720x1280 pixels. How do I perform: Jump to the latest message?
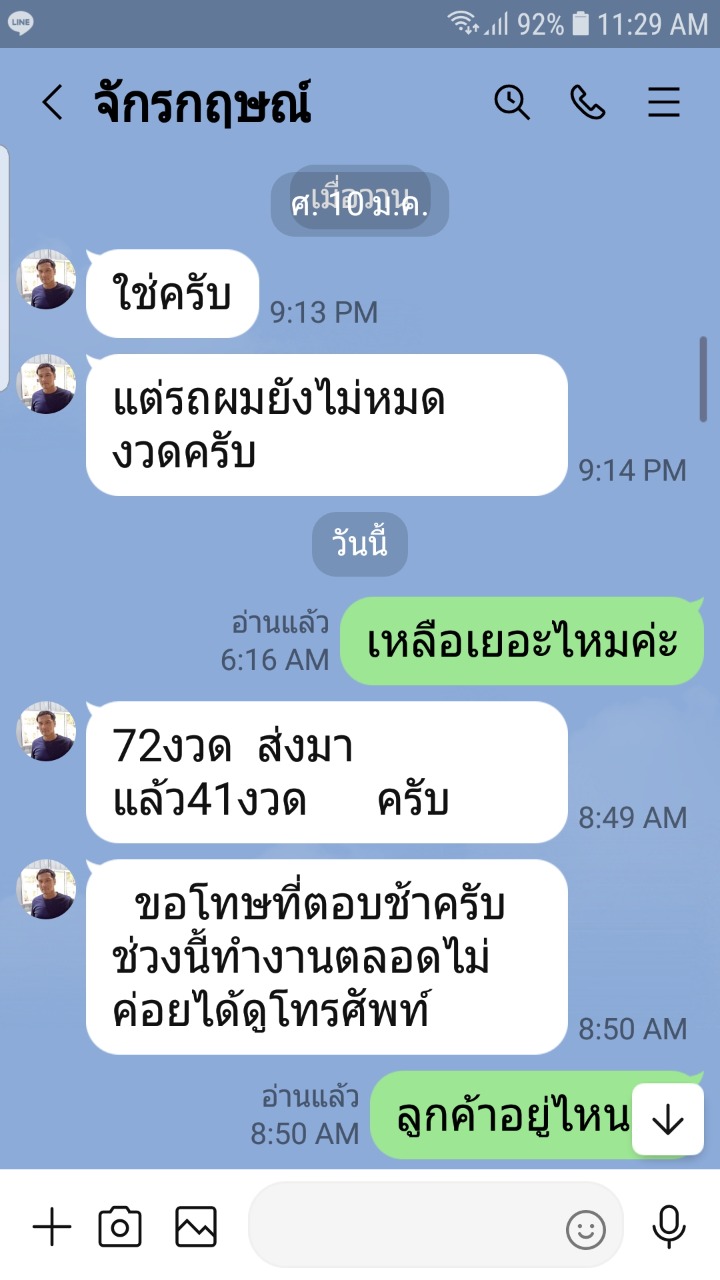(x=667, y=1120)
